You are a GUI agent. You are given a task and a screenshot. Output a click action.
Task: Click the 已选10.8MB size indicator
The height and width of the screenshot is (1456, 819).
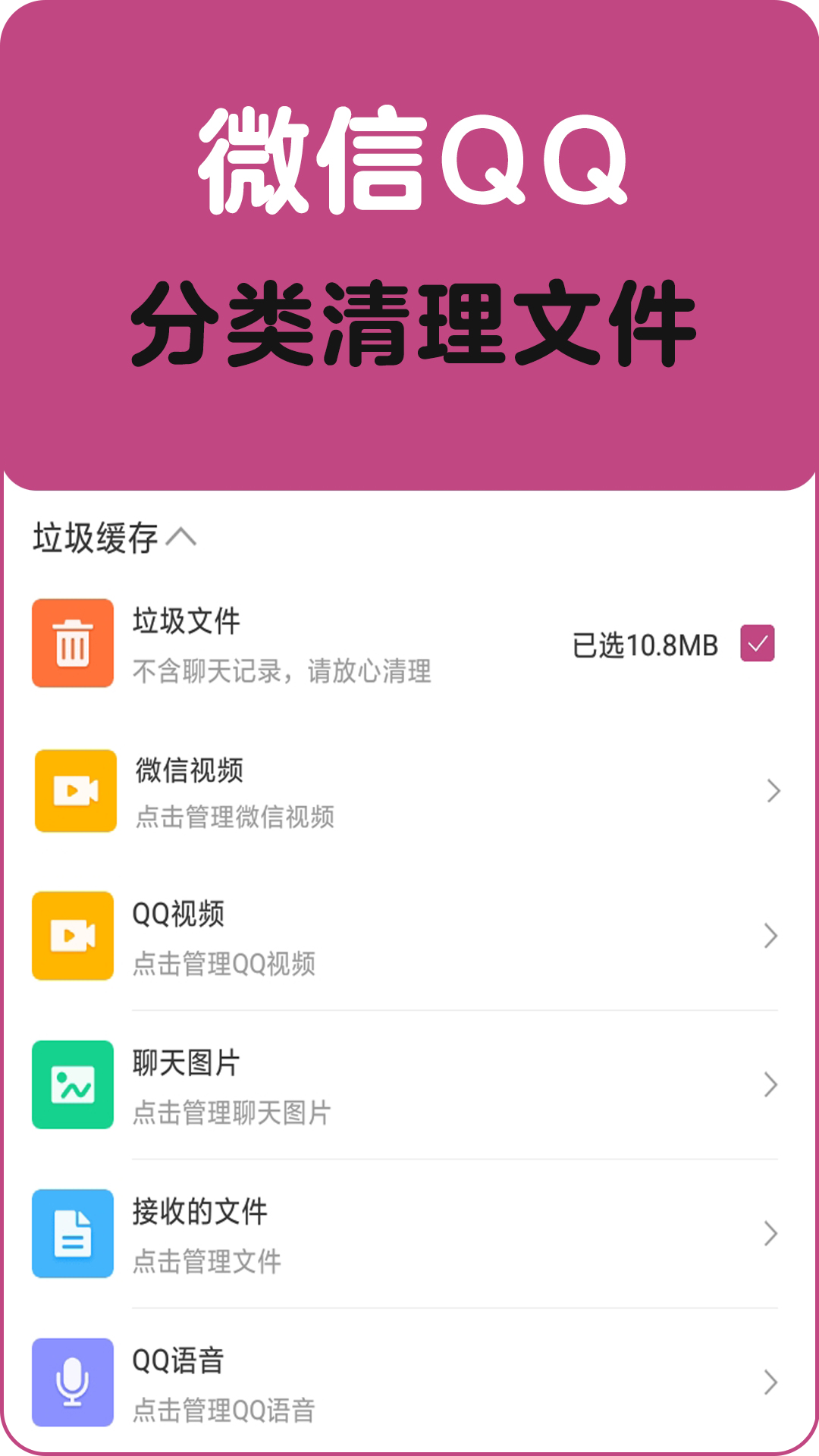tap(643, 645)
